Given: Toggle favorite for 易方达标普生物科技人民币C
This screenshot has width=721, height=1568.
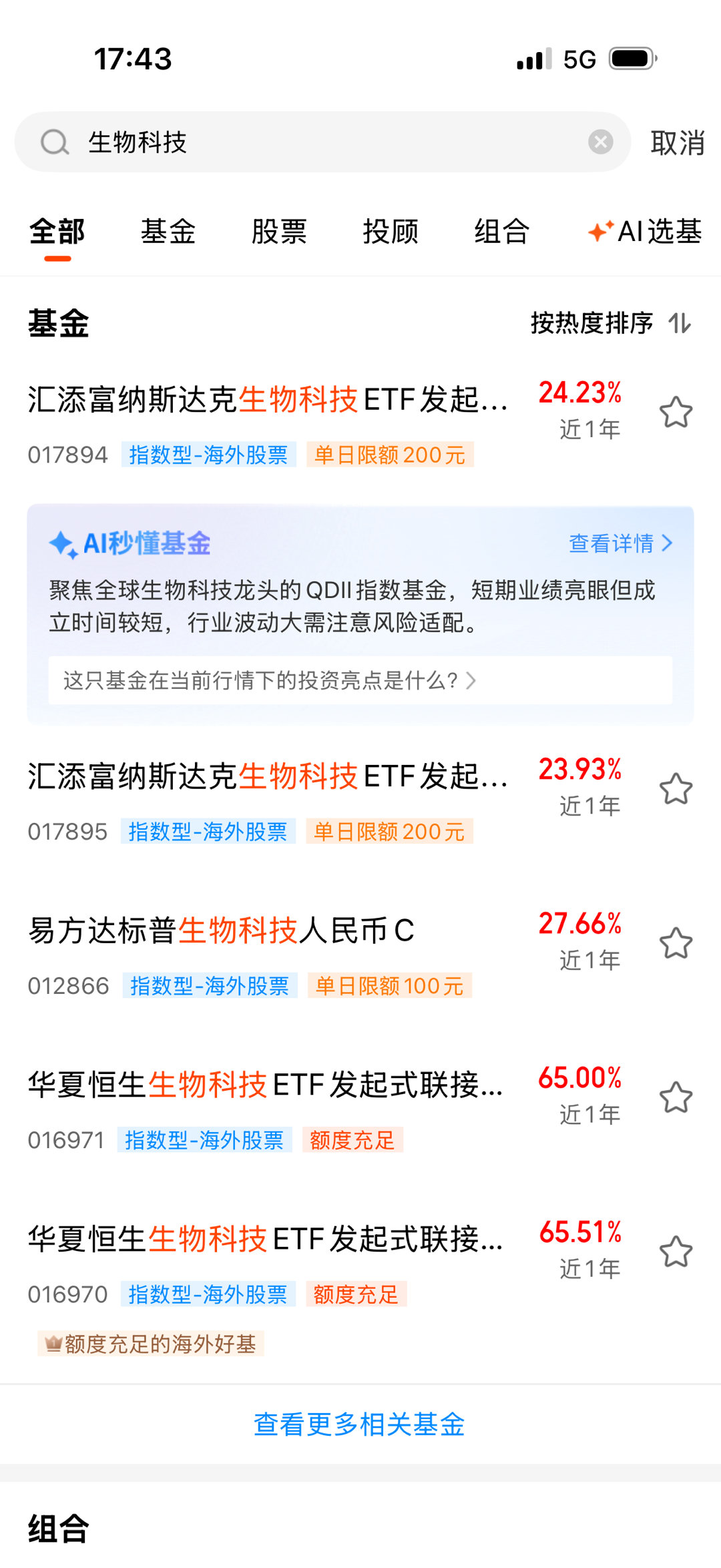Looking at the screenshot, I should point(676,943).
